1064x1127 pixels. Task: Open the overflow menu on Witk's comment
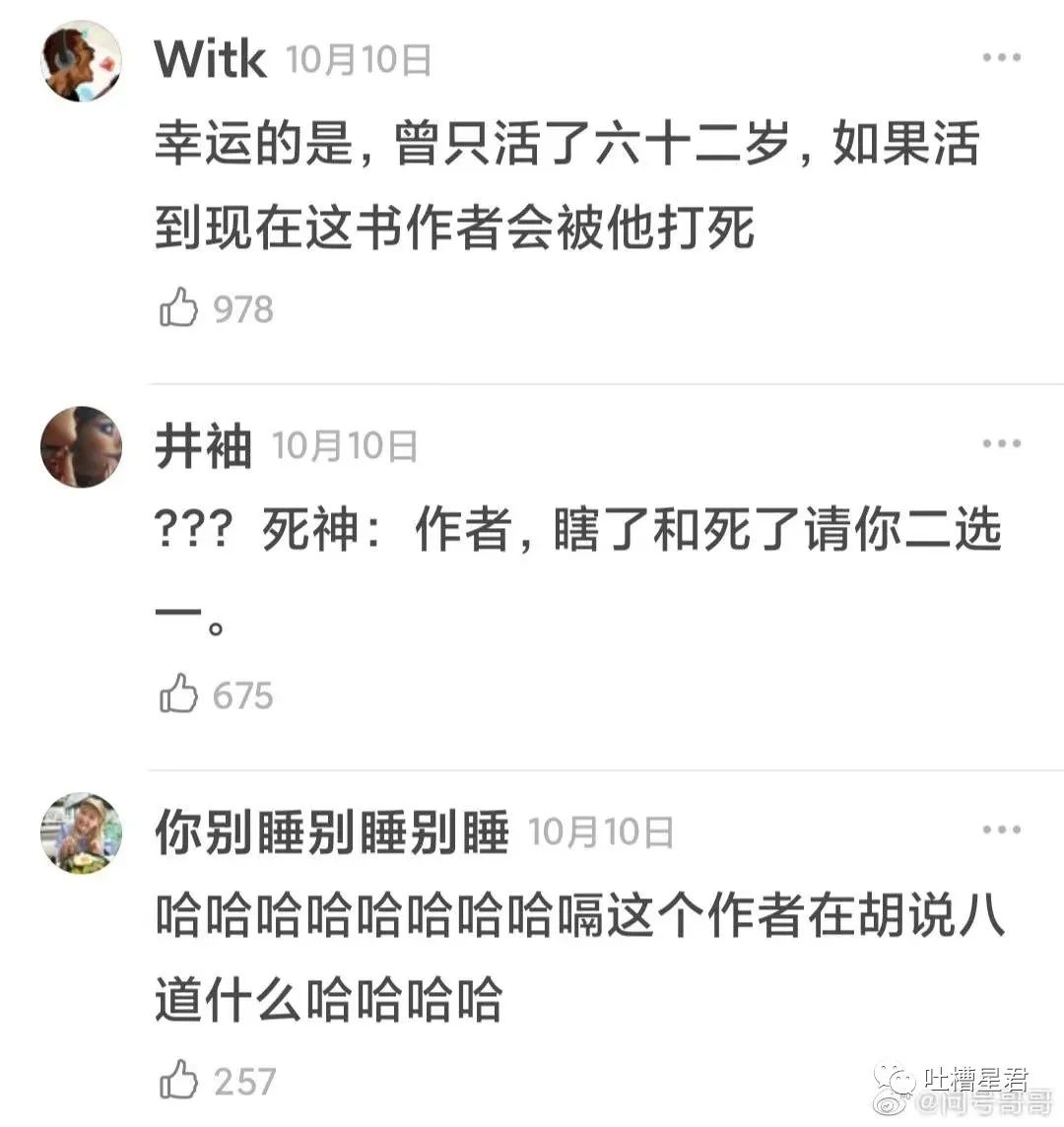1001,58
